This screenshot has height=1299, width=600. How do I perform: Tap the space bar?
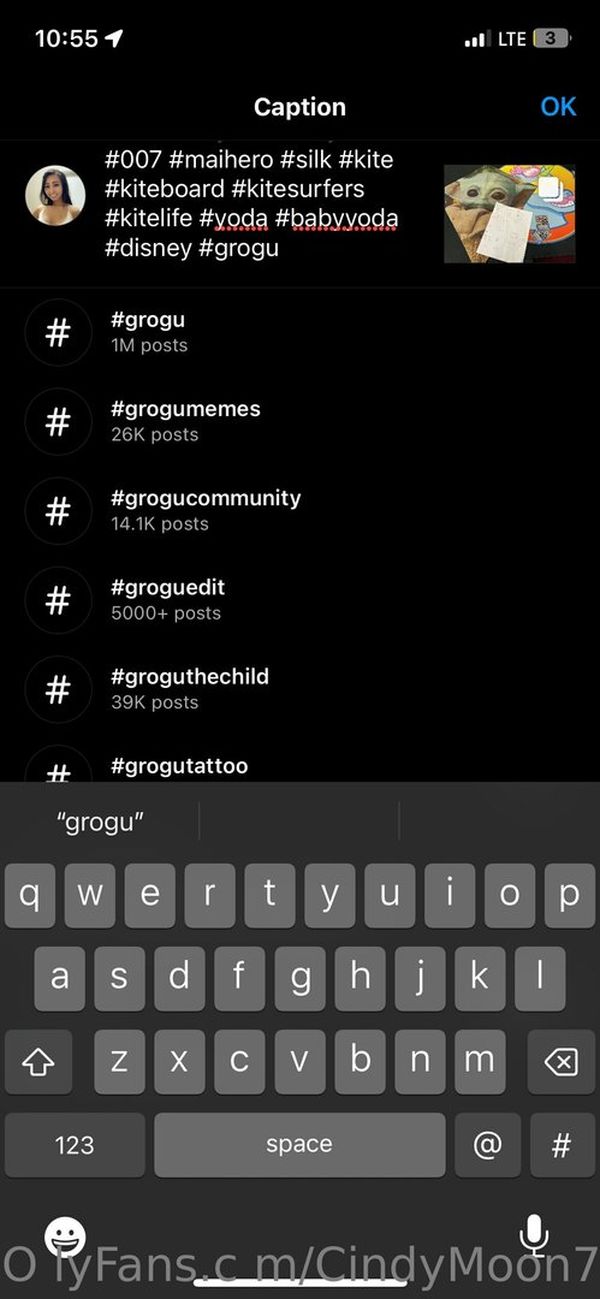click(x=299, y=1144)
